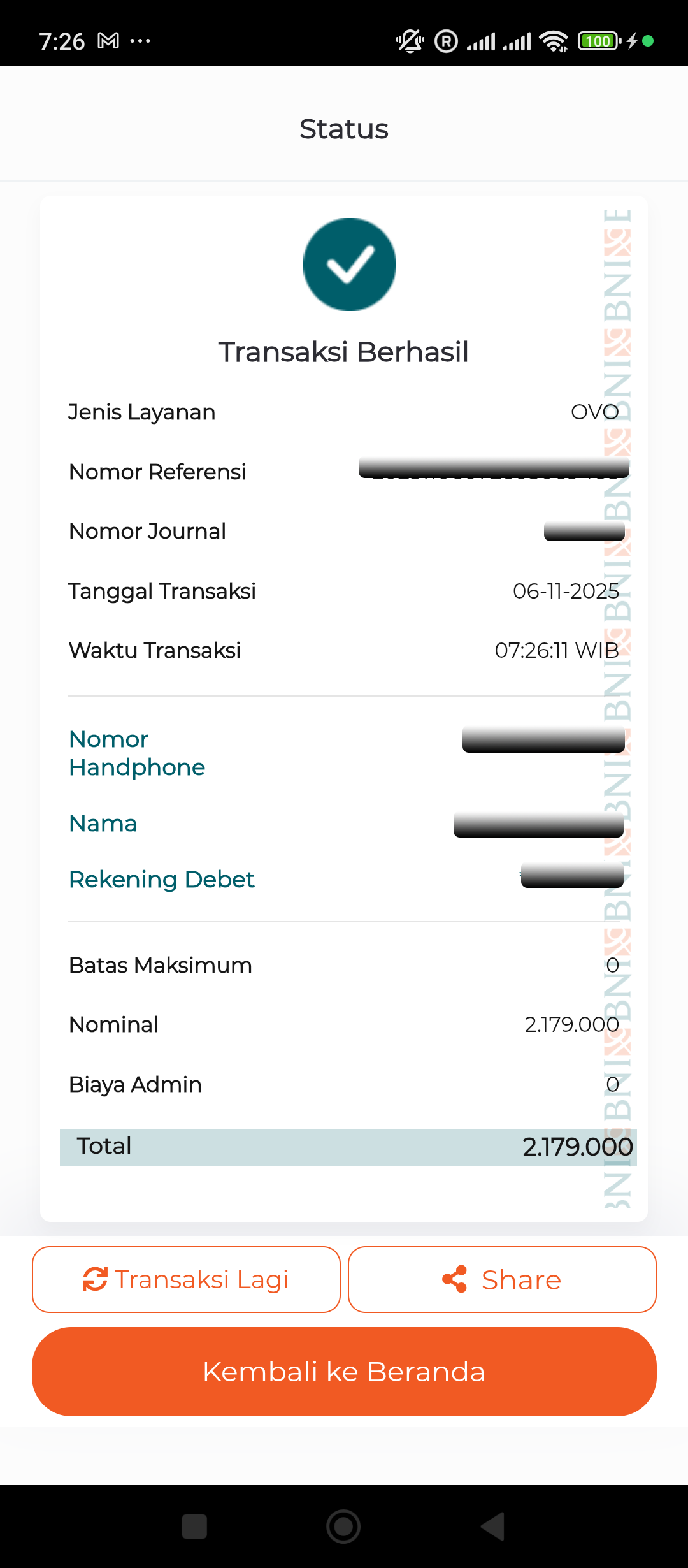Go back using system back button
This screenshot has height=1568, width=688.
[x=493, y=1527]
